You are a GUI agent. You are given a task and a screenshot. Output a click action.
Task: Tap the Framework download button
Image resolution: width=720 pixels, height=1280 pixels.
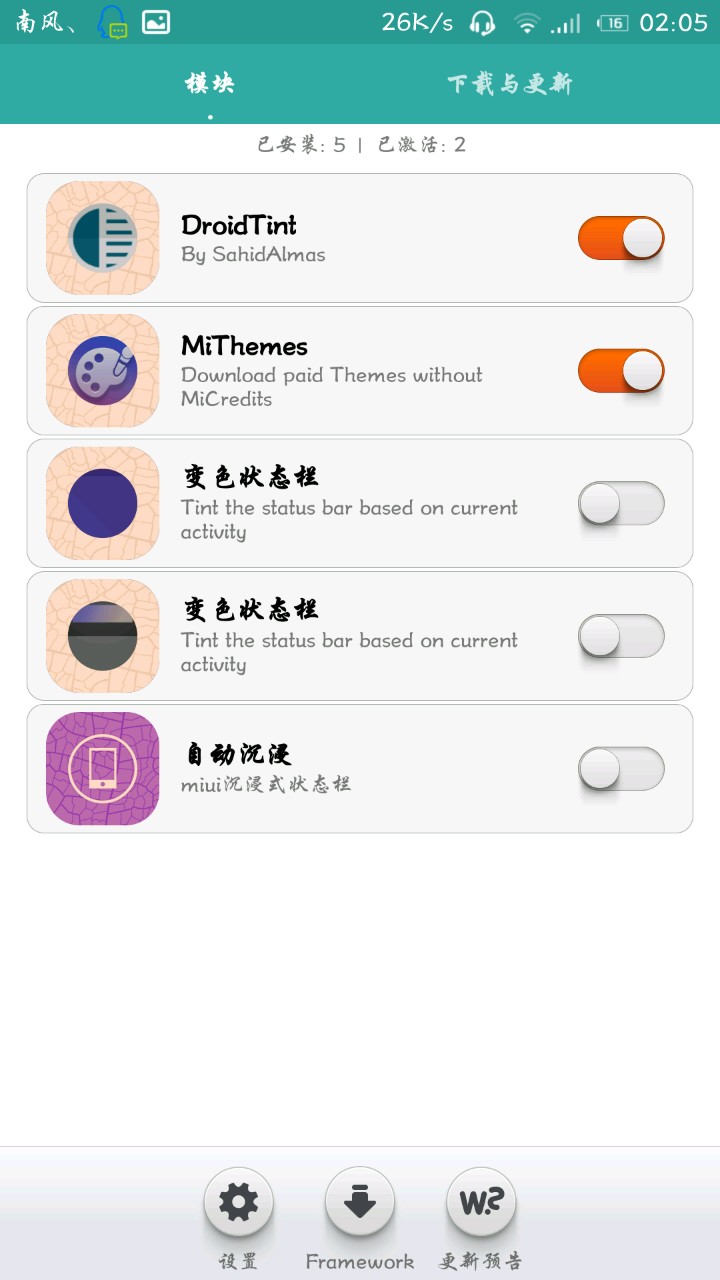(x=360, y=1202)
